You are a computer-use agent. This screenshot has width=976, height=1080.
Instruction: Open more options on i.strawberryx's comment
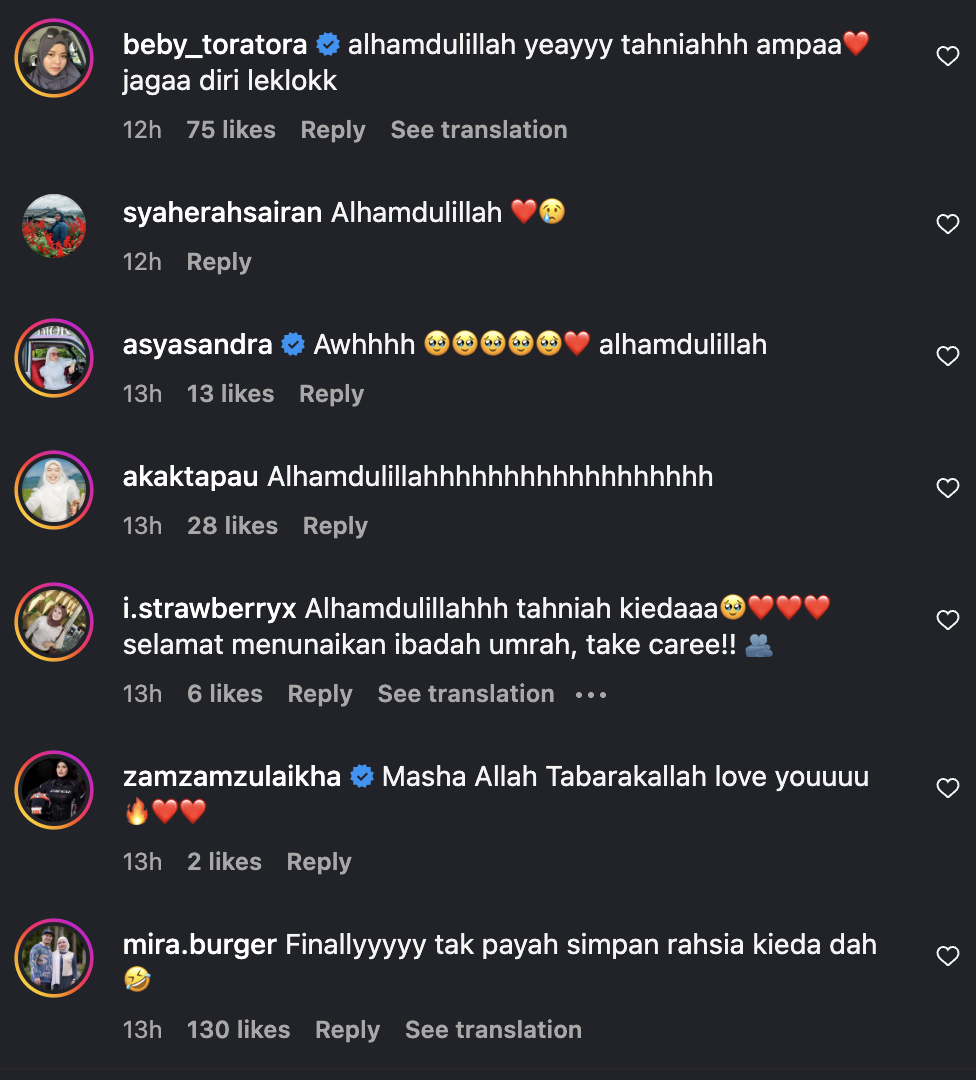(x=591, y=694)
